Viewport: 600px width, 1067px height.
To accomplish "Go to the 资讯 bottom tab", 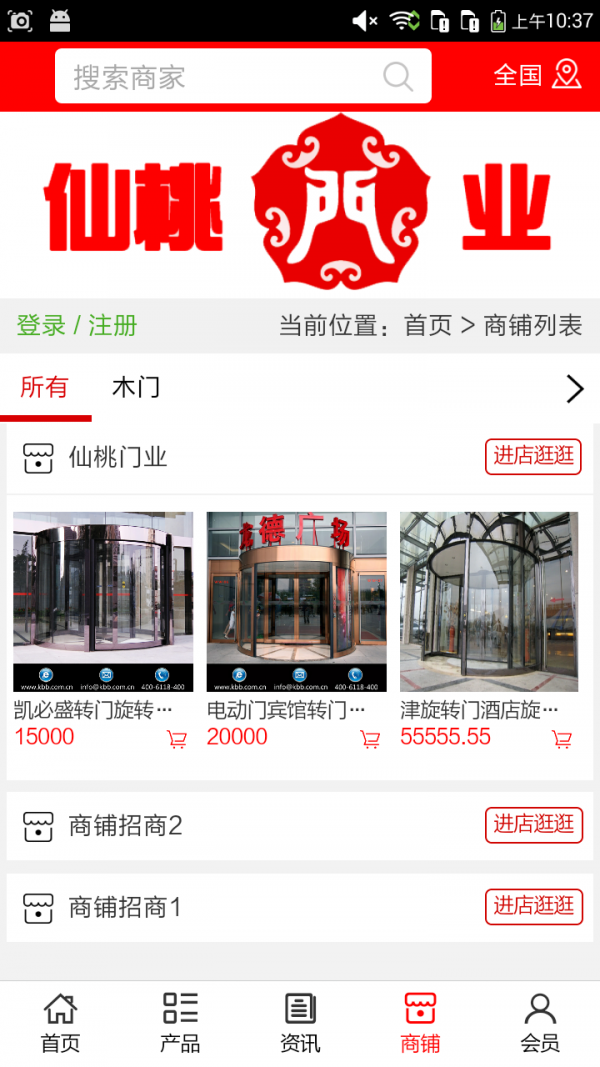I will click(x=300, y=1023).
